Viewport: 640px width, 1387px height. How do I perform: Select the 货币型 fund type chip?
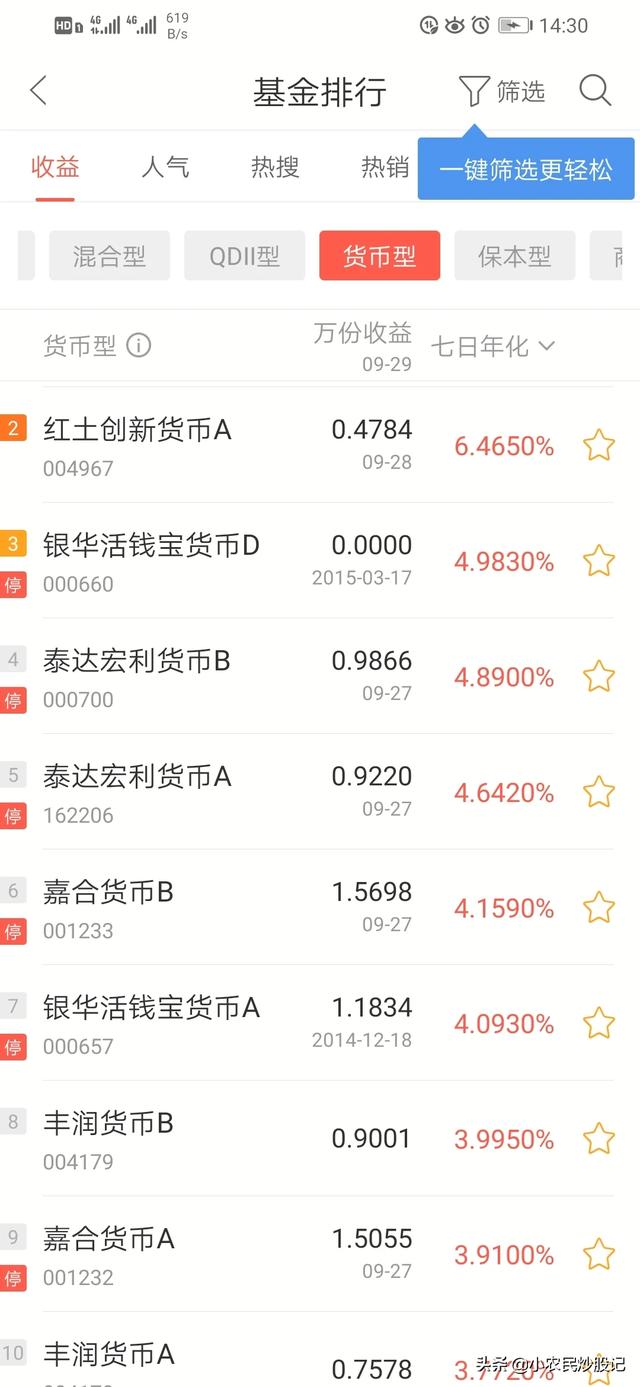(379, 256)
